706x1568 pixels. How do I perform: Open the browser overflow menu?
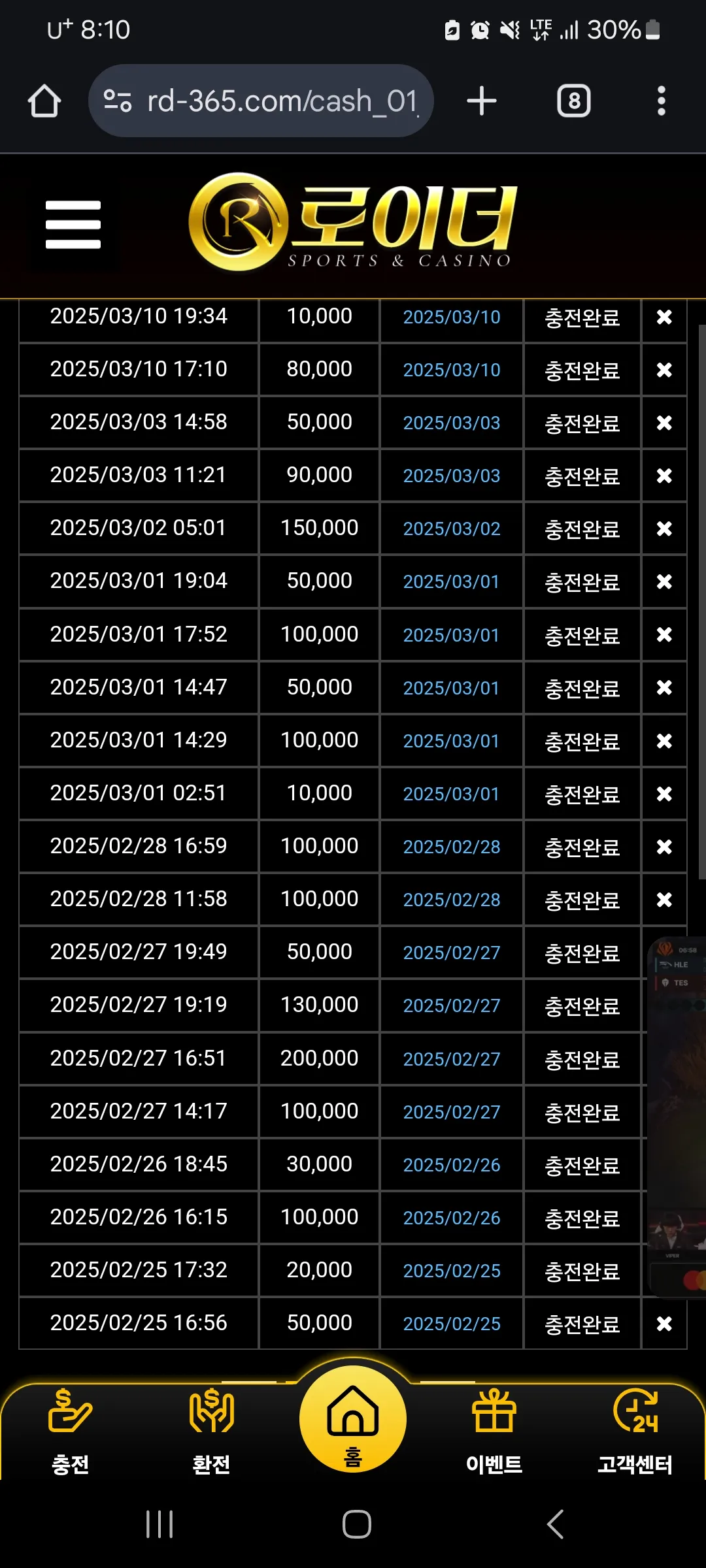pyautogui.click(x=661, y=101)
